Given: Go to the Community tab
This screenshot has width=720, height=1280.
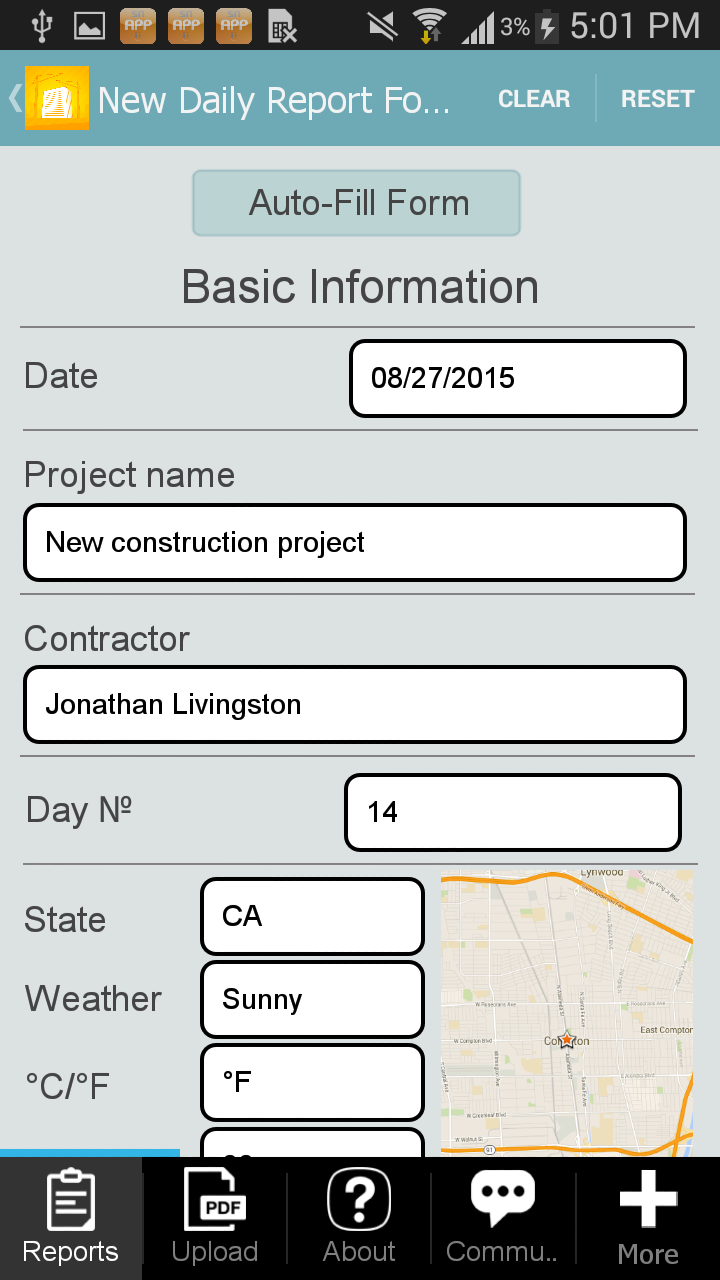Looking at the screenshot, I should [x=502, y=1218].
